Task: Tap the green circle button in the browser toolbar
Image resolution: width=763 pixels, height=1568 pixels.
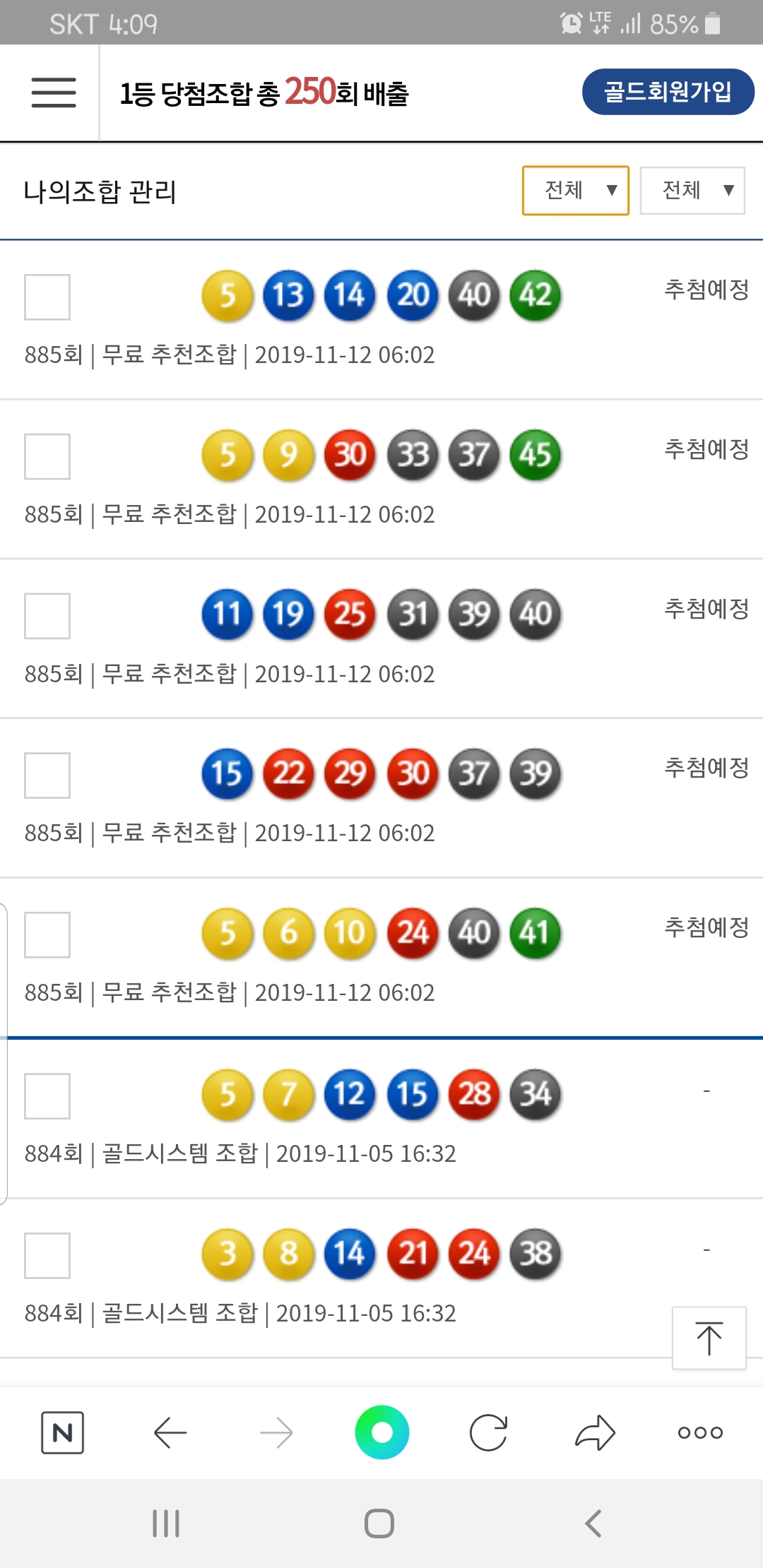Action: (382, 1432)
